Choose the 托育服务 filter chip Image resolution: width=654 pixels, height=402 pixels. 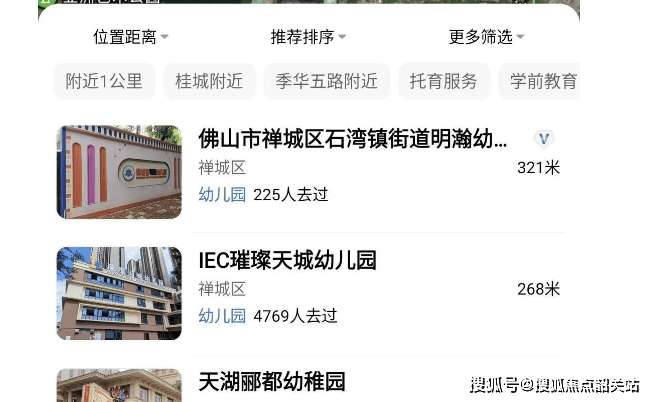click(x=443, y=82)
